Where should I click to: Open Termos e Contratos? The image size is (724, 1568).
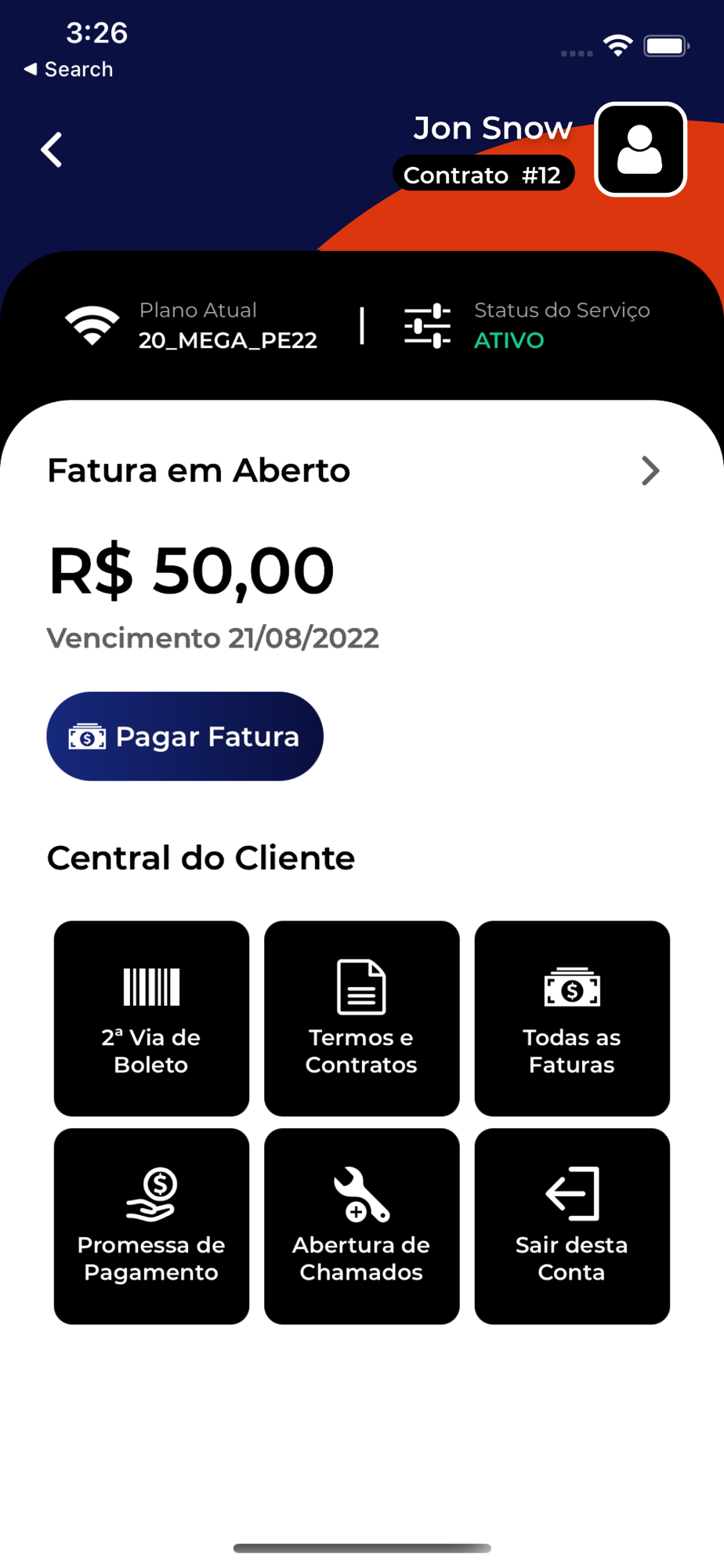click(361, 1018)
